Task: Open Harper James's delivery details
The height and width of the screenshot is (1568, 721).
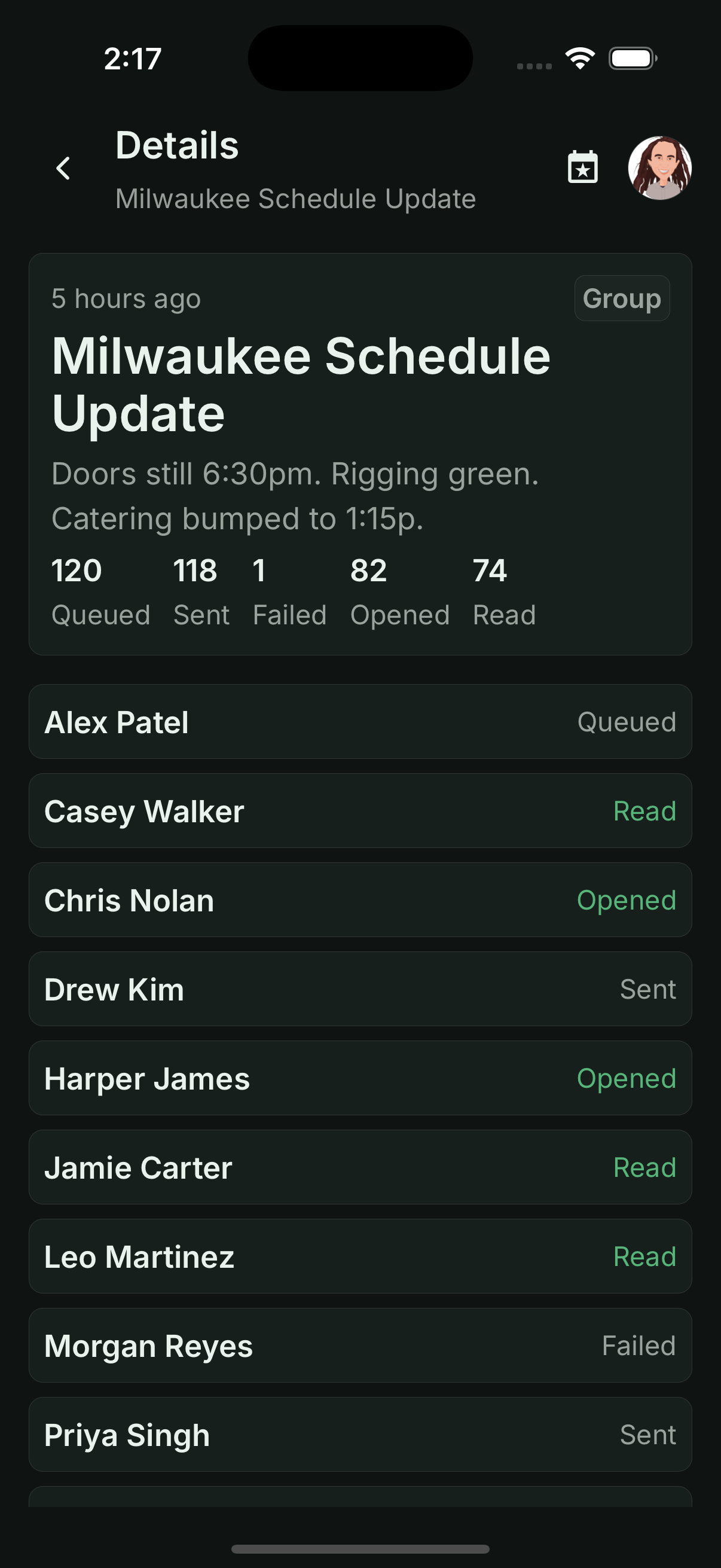Action: pyautogui.click(x=360, y=1078)
